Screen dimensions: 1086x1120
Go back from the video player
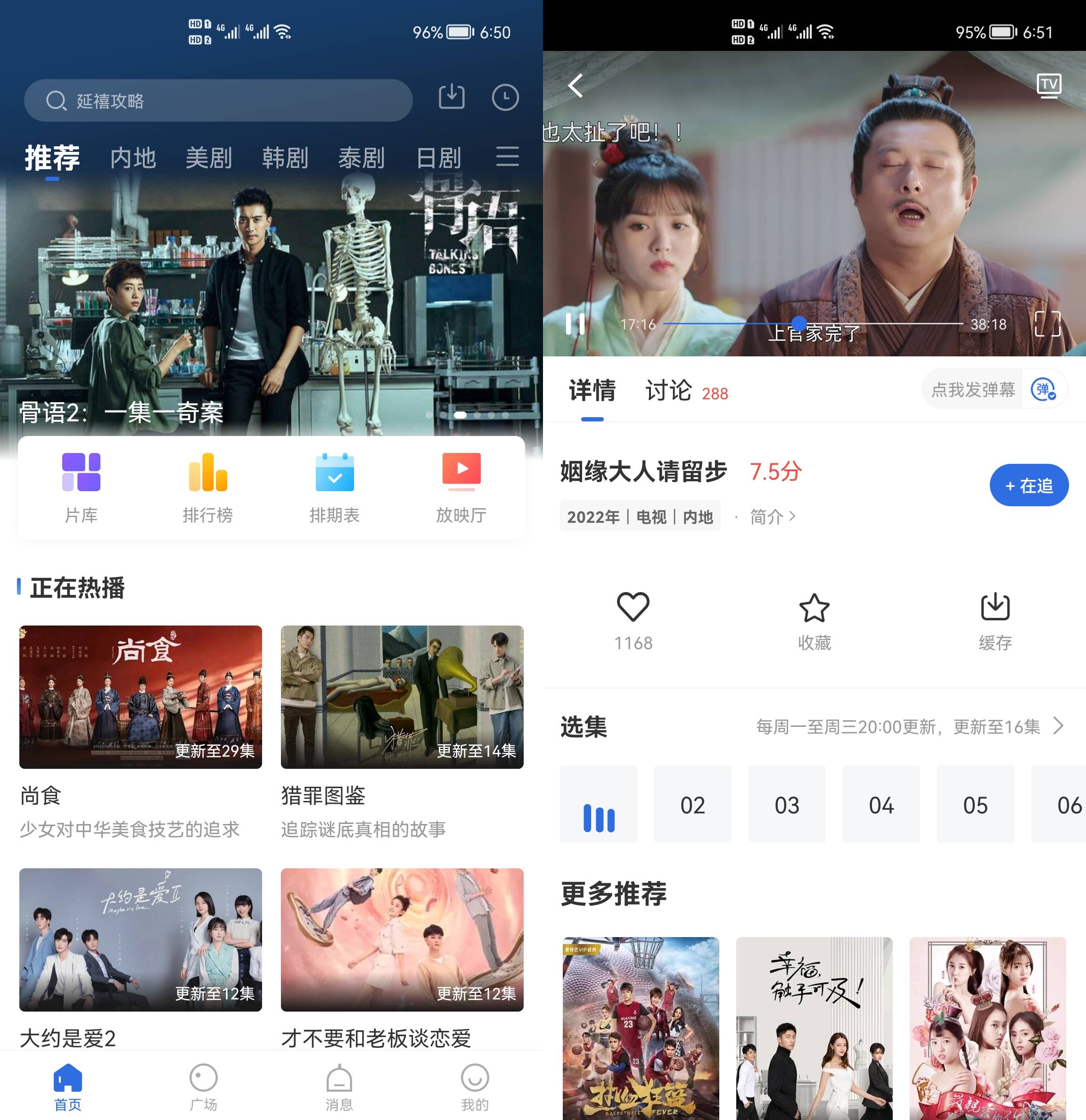coord(576,86)
